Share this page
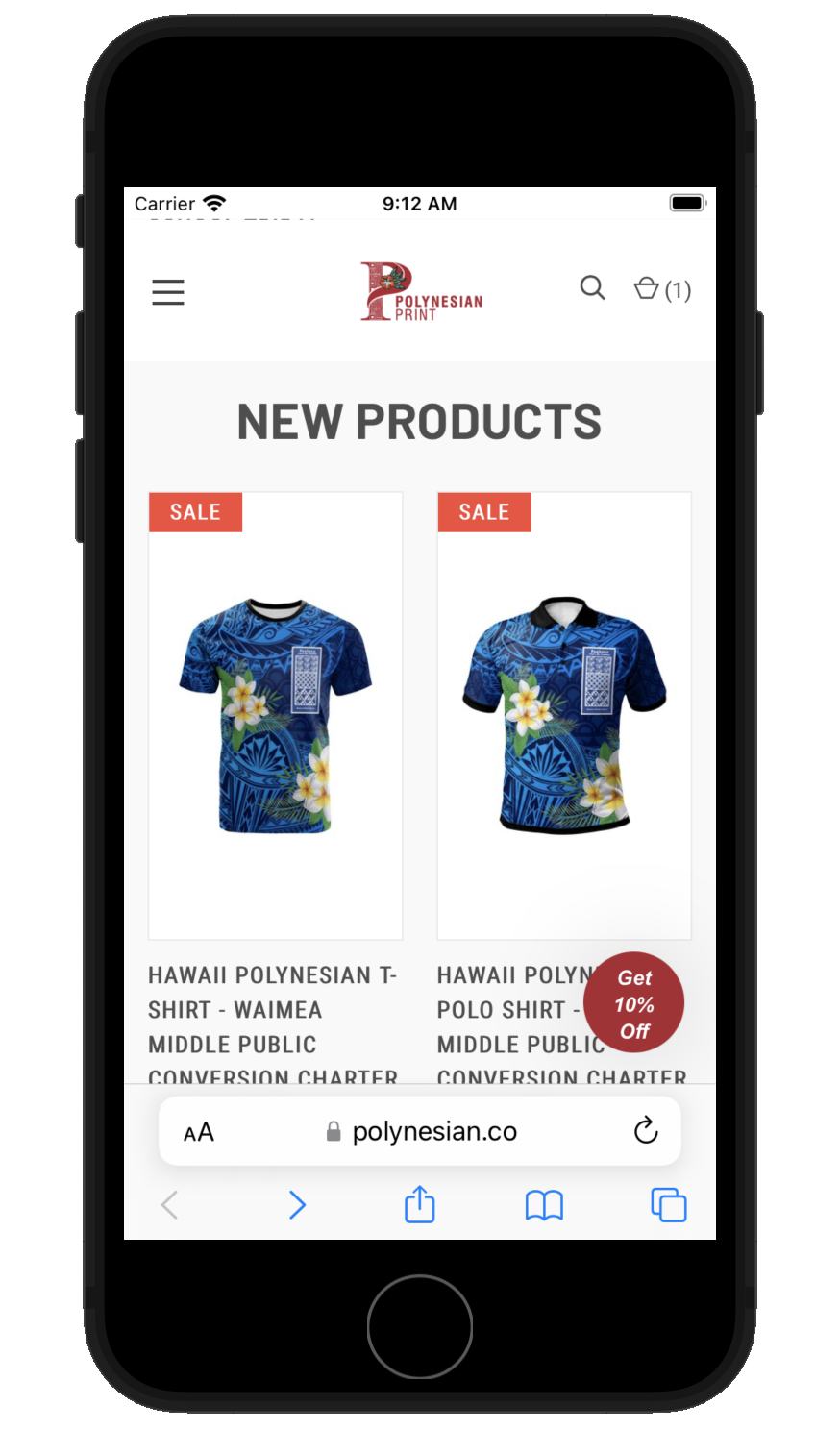This screenshot has width=840, height=1430. [x=420, y=1204]
